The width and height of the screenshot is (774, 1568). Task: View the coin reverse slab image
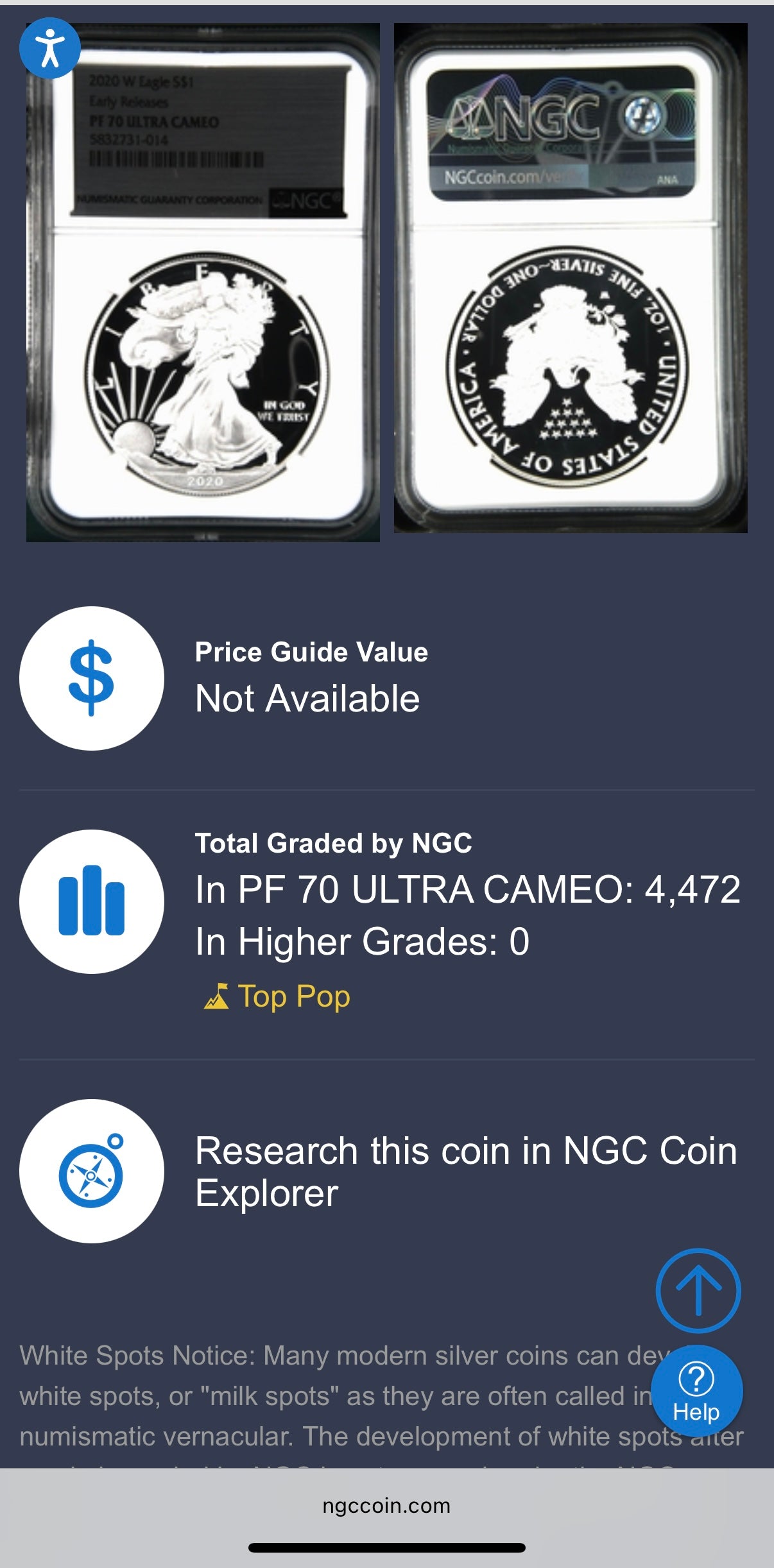pos(570,278)
